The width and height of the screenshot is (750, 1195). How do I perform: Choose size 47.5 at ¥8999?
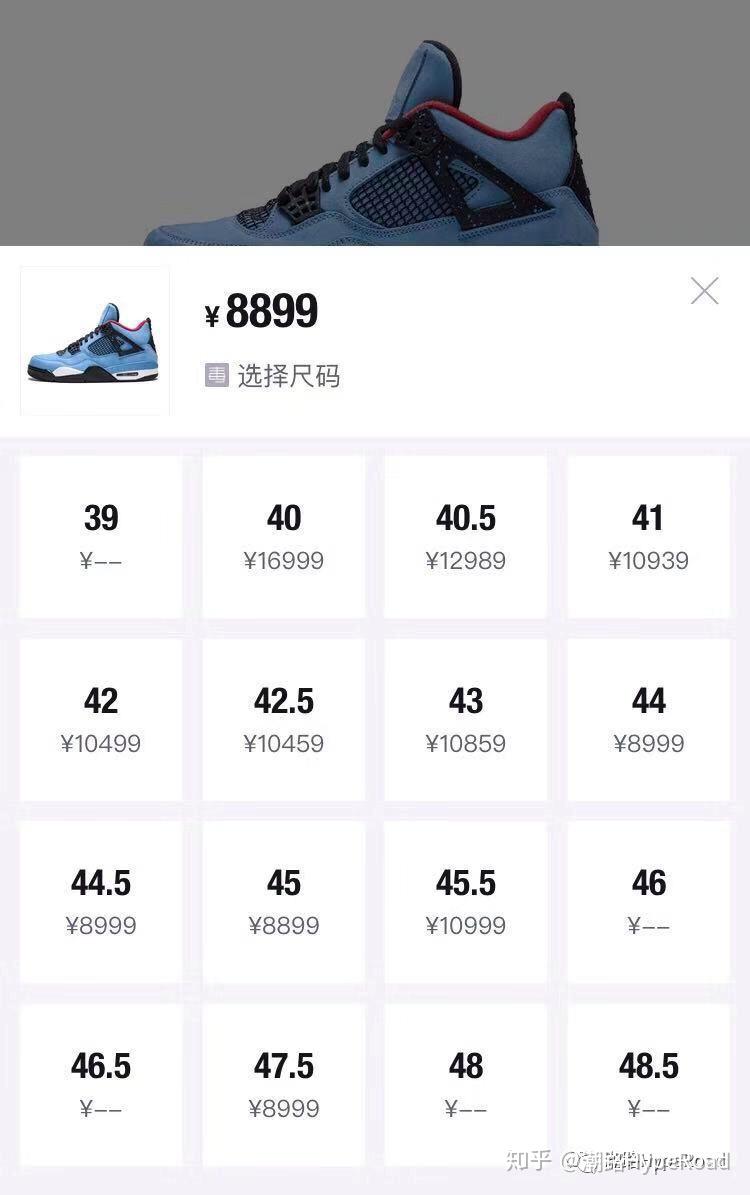point(284,1085)
